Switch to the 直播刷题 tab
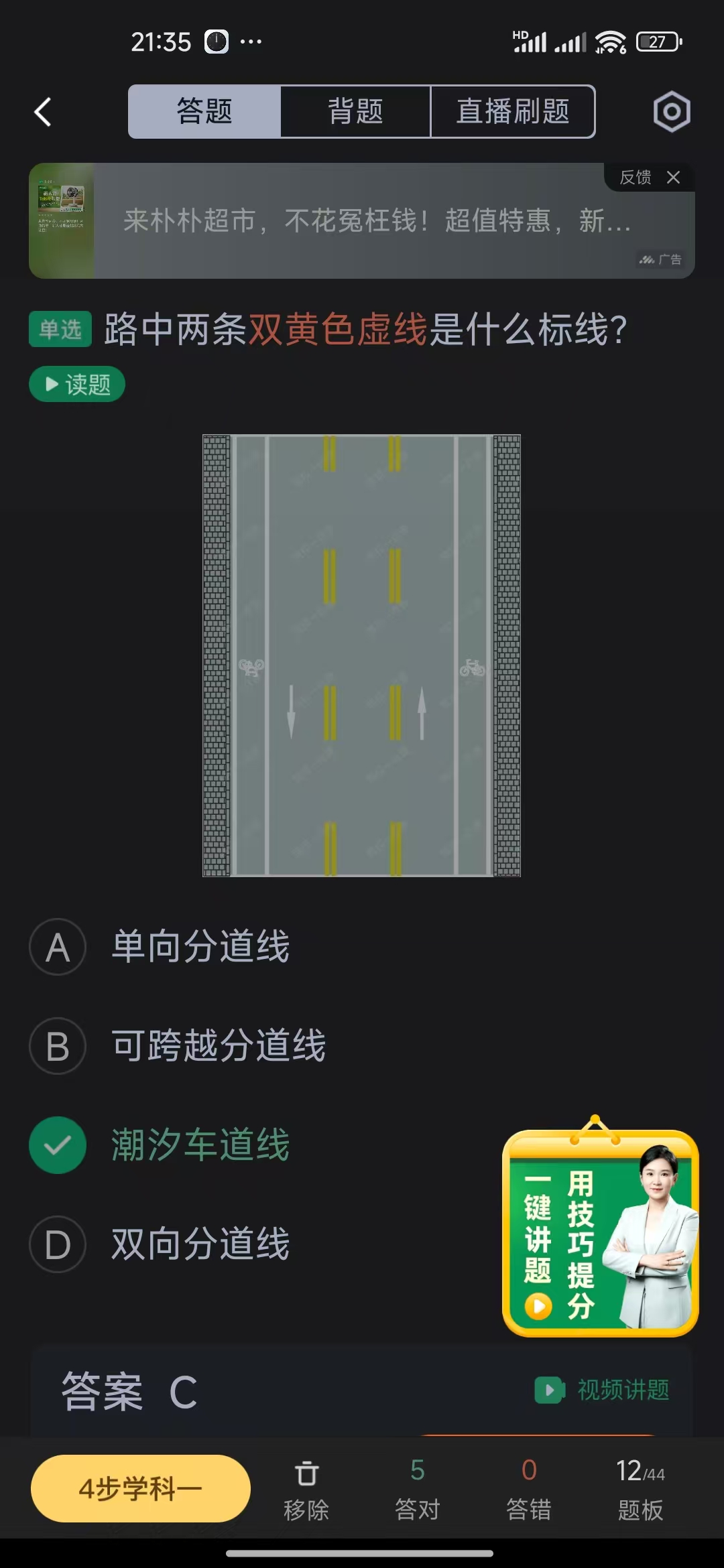The height and width of the screenshot is (1568, 724). point(512,112)
